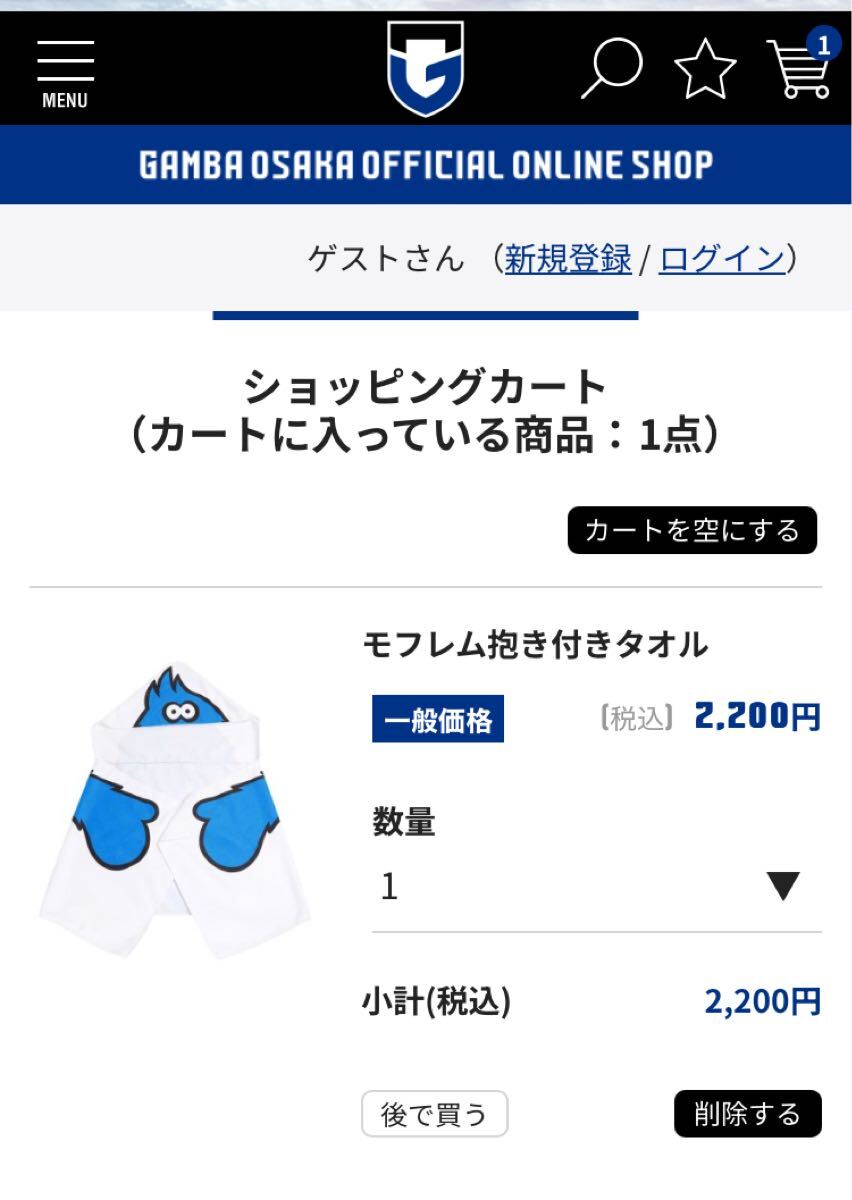The height and width of the screenshot is (1200, 852).
Task: Follow the ログイン link
Action: (x=721, y=259)
